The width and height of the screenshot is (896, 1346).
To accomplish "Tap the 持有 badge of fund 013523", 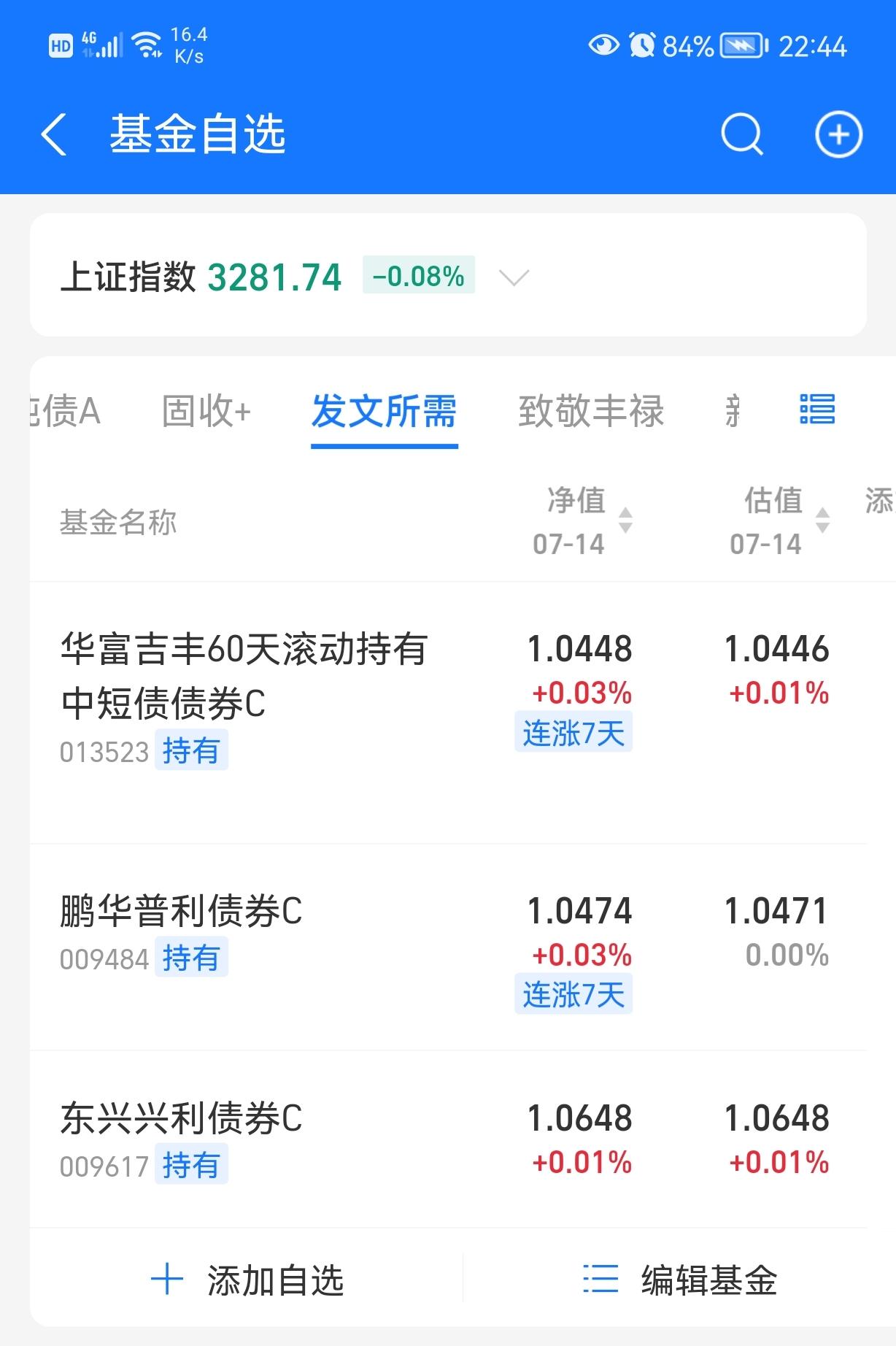I will coord(192,750).
